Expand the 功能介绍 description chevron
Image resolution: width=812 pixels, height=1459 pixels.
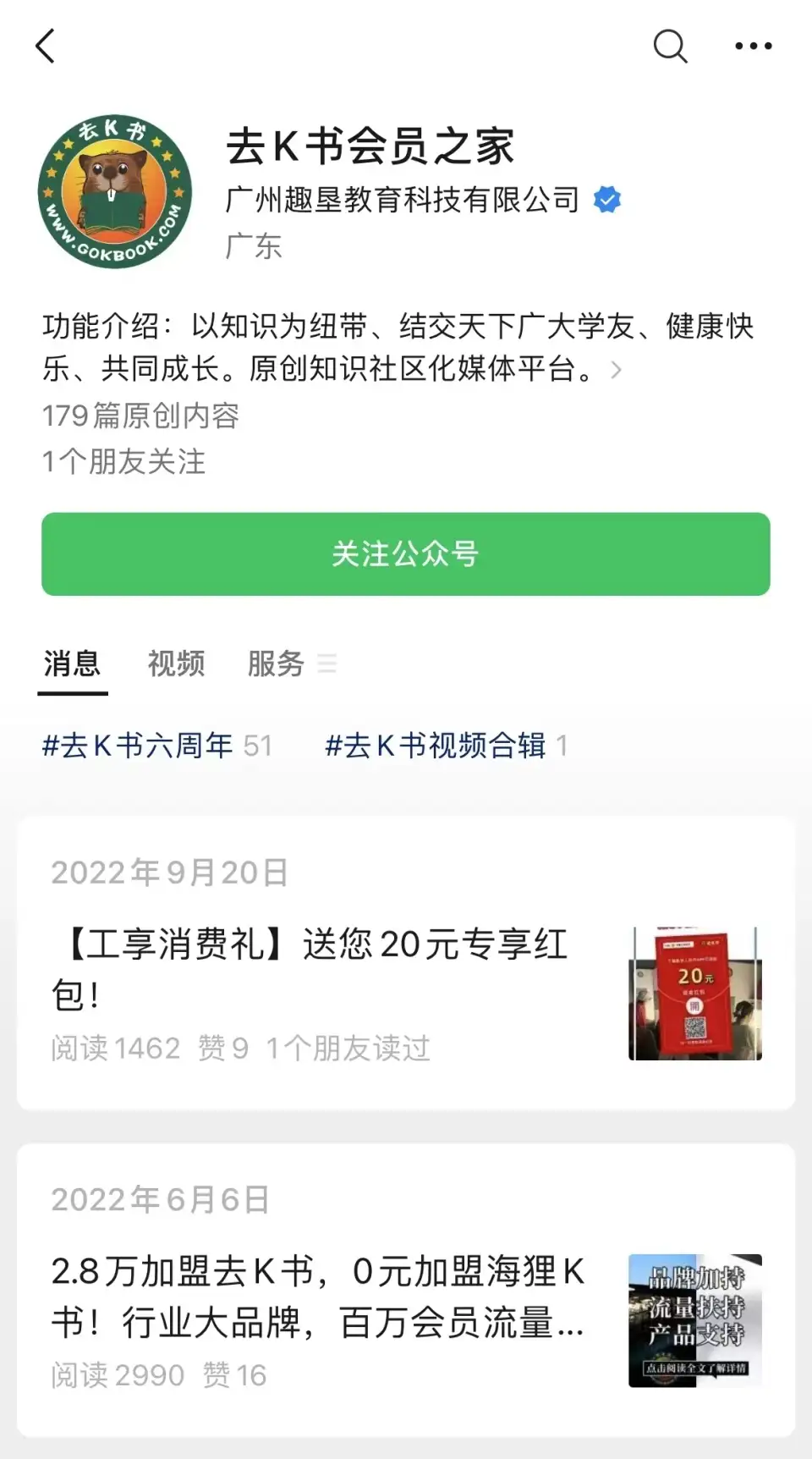pyautogui.click(x=616, y=370)
